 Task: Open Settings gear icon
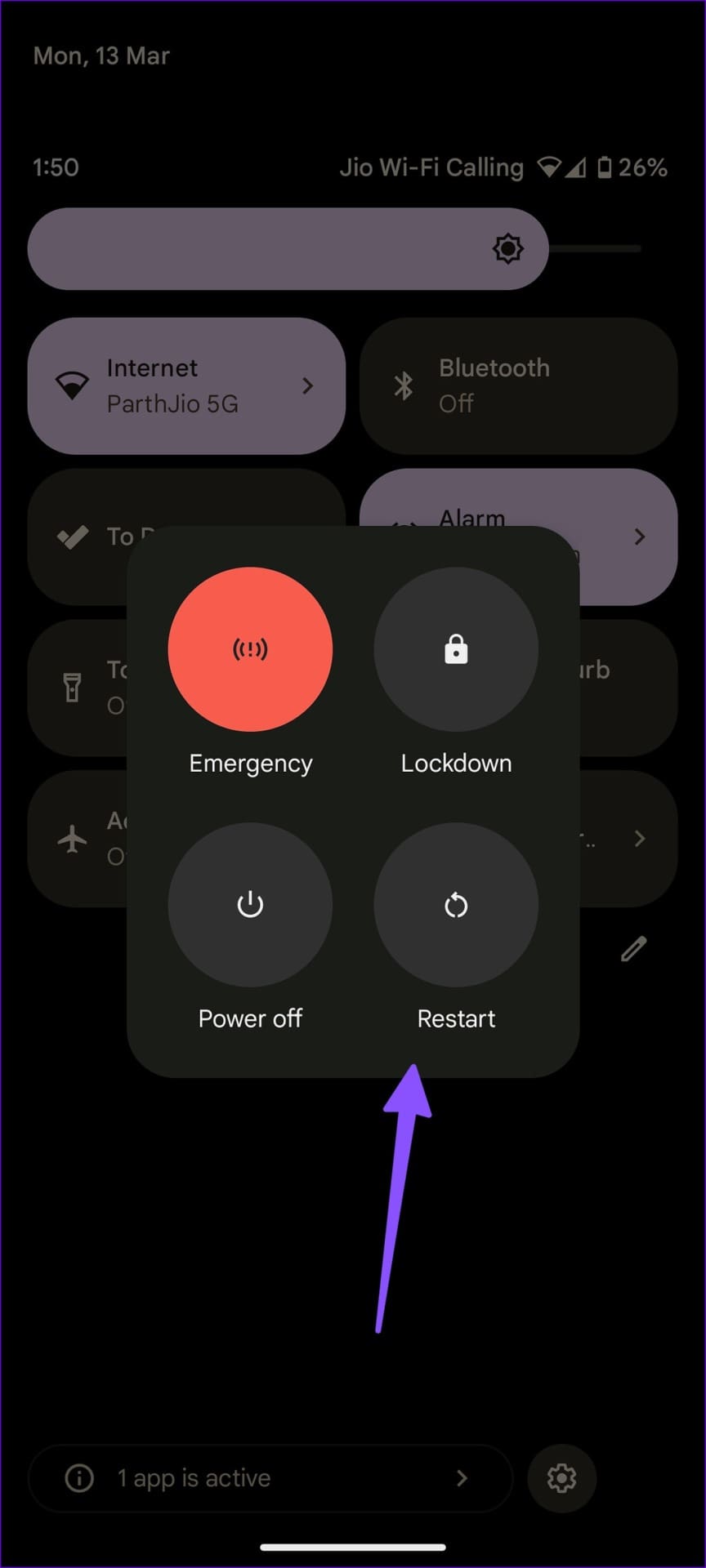pyautogui.click(x=561, y=1477)
